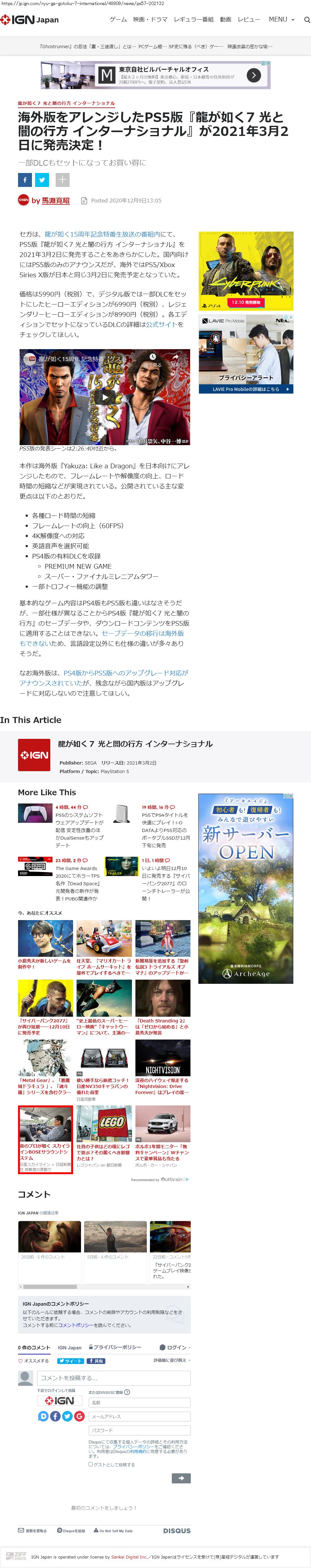The width and height of the screenshot is (311, 1568).
Task: Share article on Twitter
Action: pyautogui.click(x=42, y=180)
